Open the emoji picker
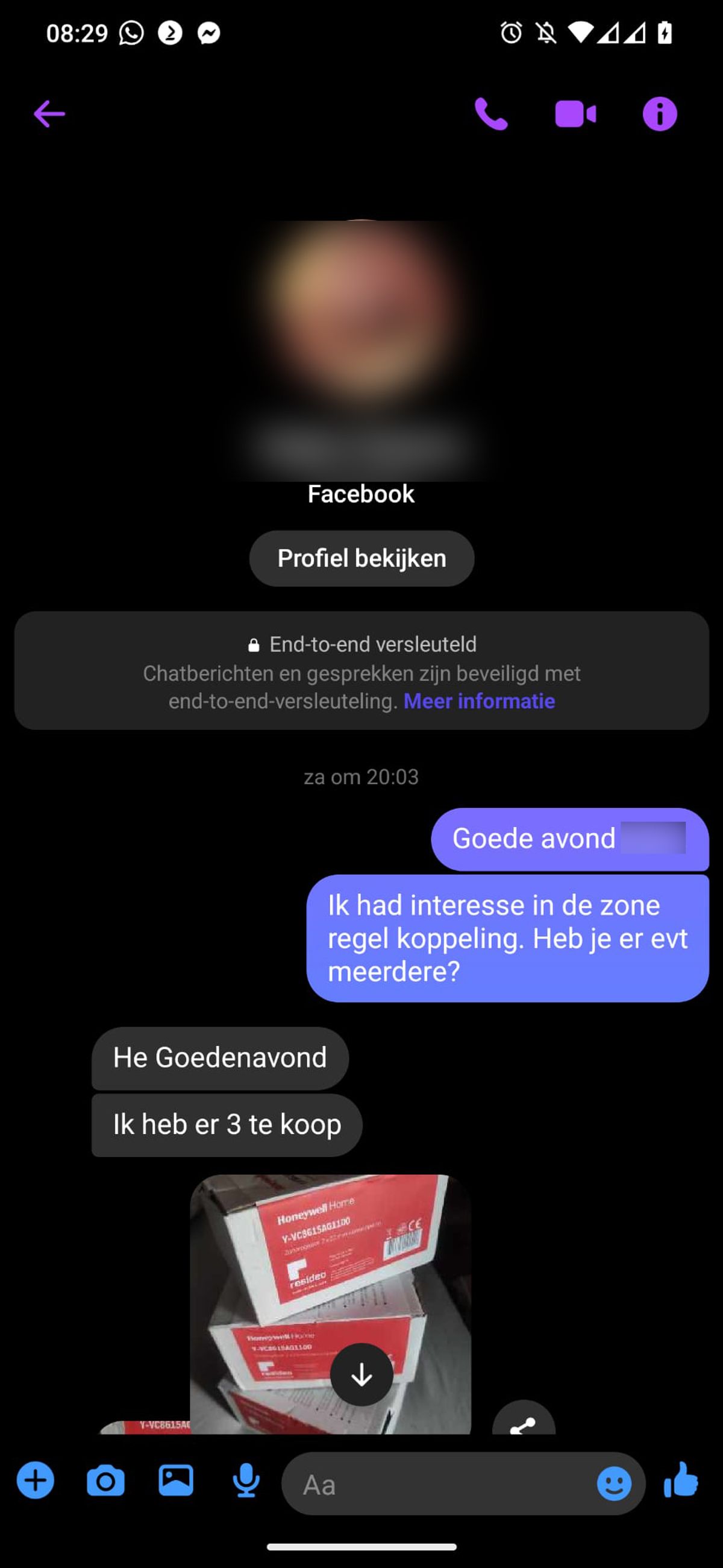The width and height of the screenshot is (723, 1568). pos(613,1484)
